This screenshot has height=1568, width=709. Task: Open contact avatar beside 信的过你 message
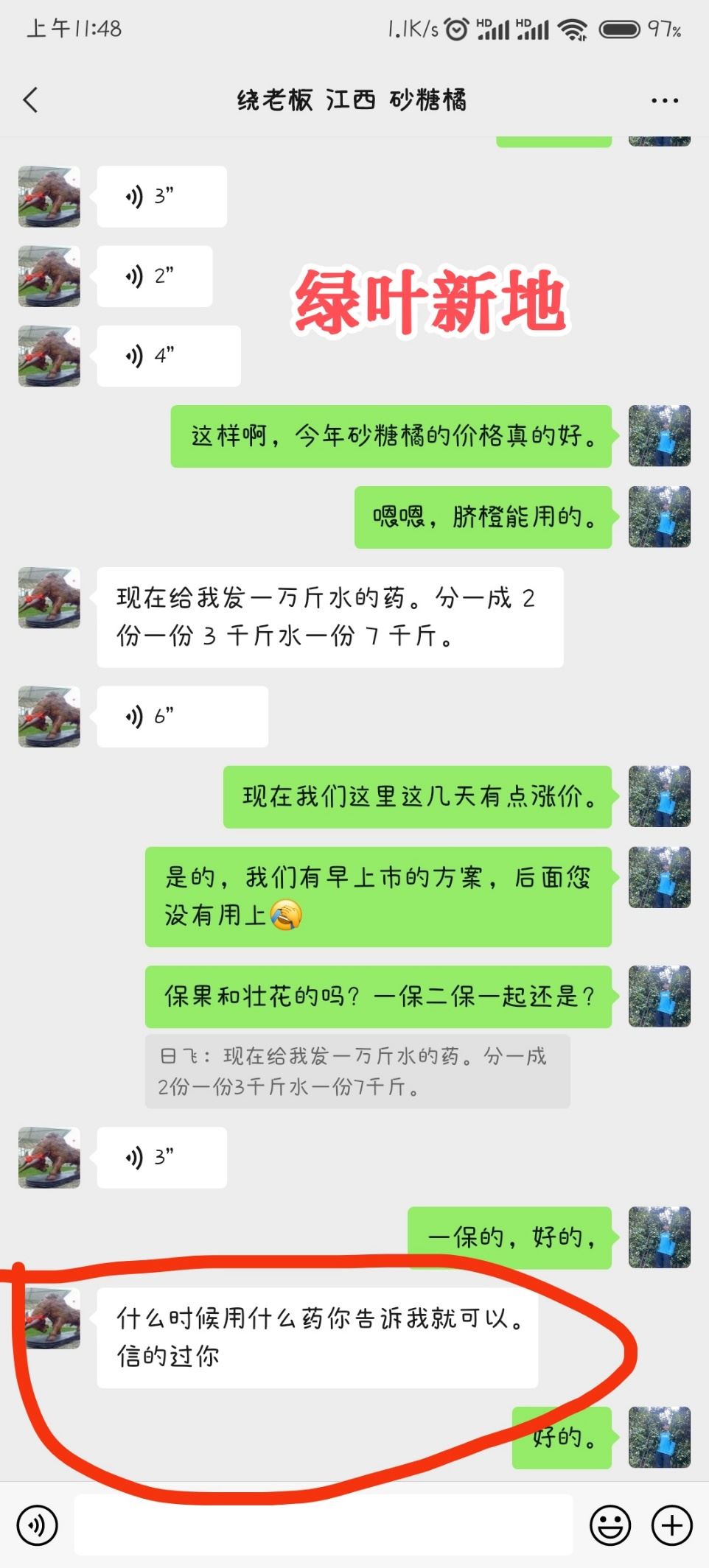[50, 1318]
